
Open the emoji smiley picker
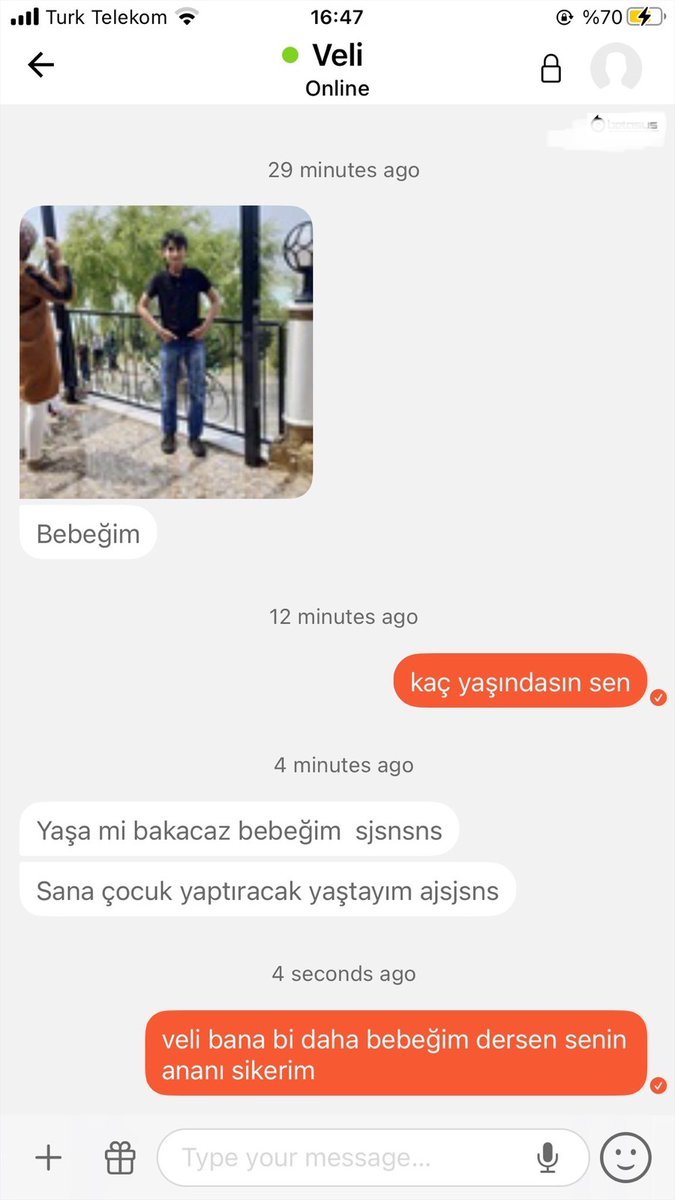pos(626,1158)
